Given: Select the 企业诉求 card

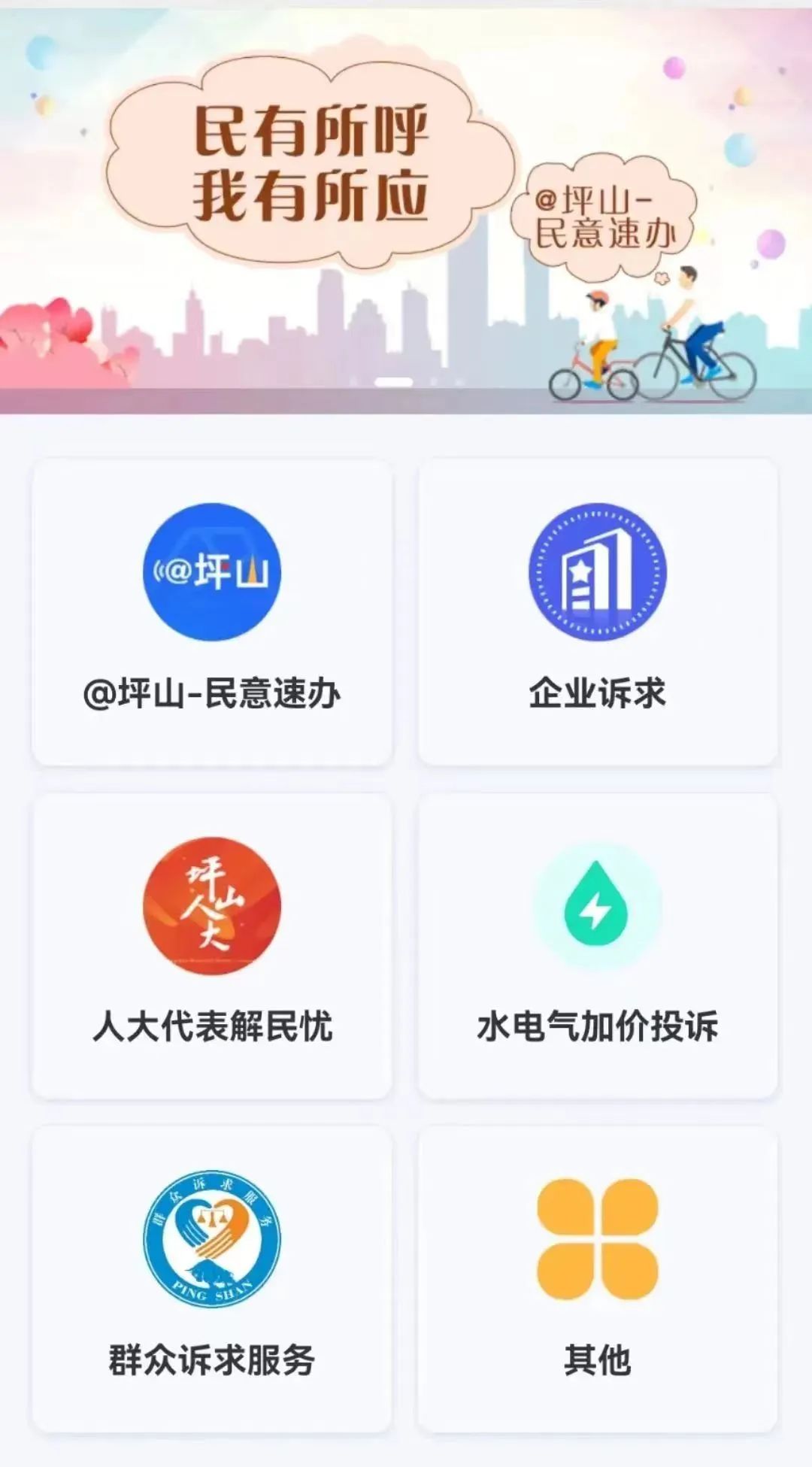Looking at the screenshot, I should pos(598,612).
